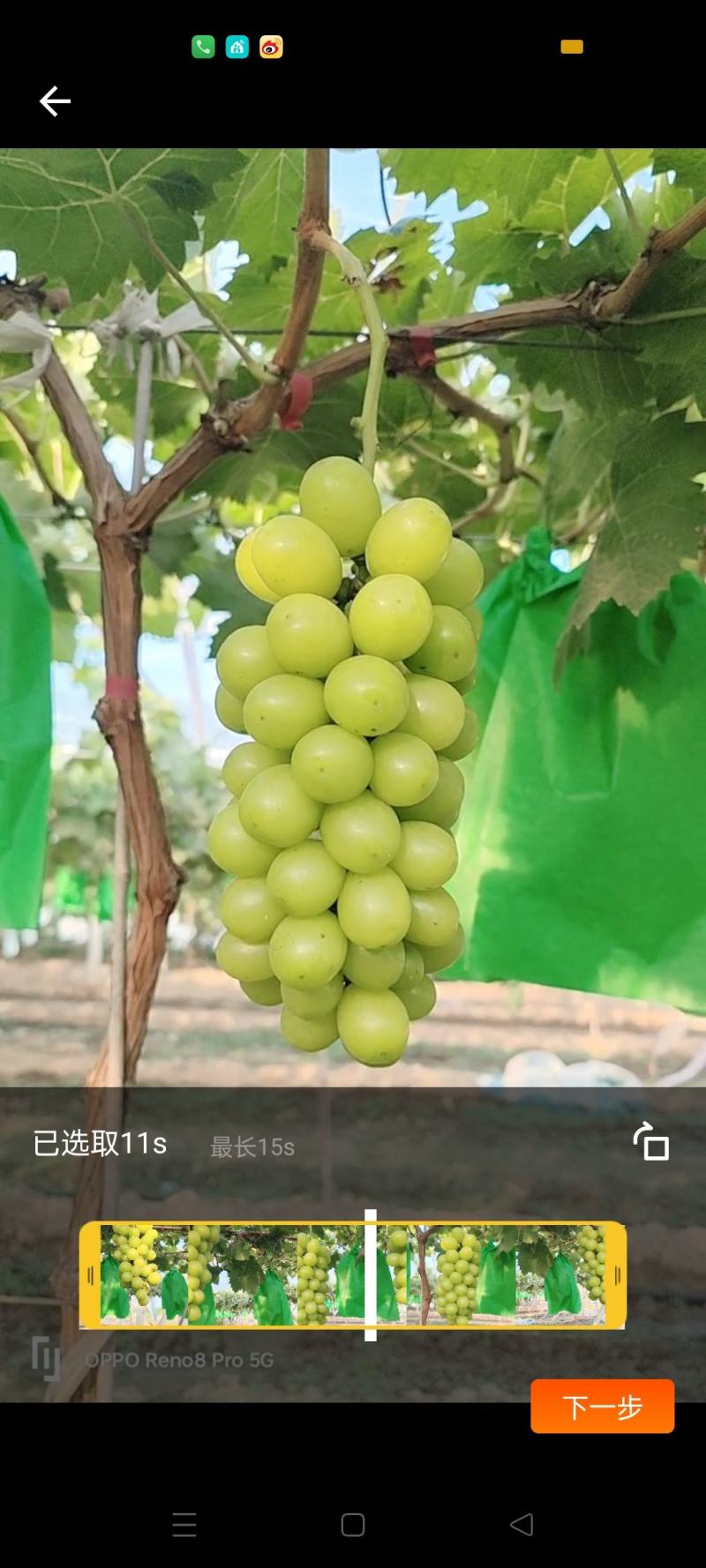706x1568 pixels.
Task: Go back using the top arrow
Action: pos(55,101)
